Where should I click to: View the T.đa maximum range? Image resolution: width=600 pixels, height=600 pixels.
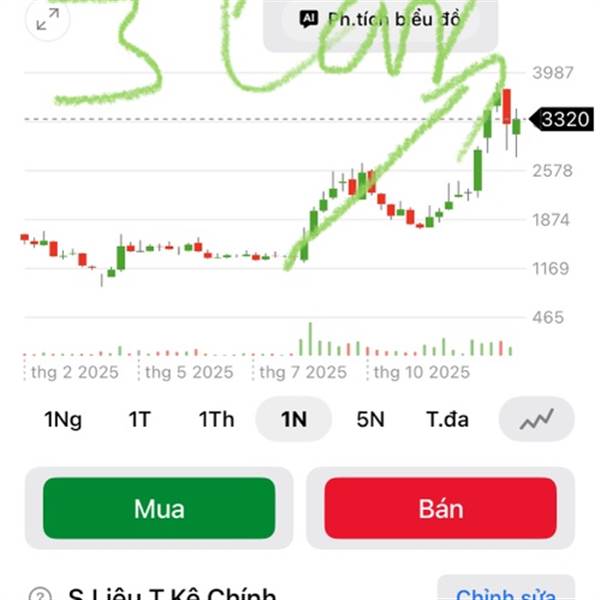point(447,419)
